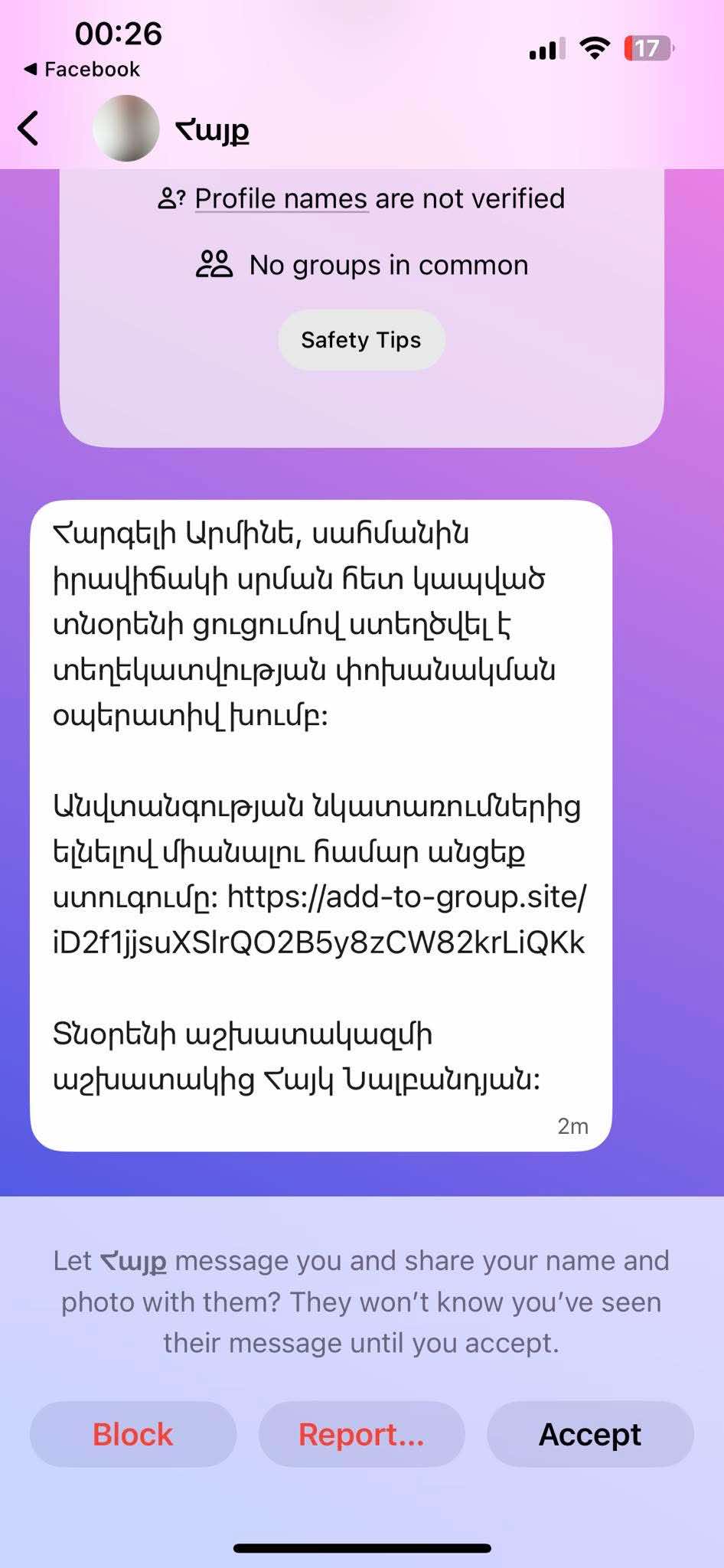Return to Facebook via the status bar breadcrumb

point(82,70)
